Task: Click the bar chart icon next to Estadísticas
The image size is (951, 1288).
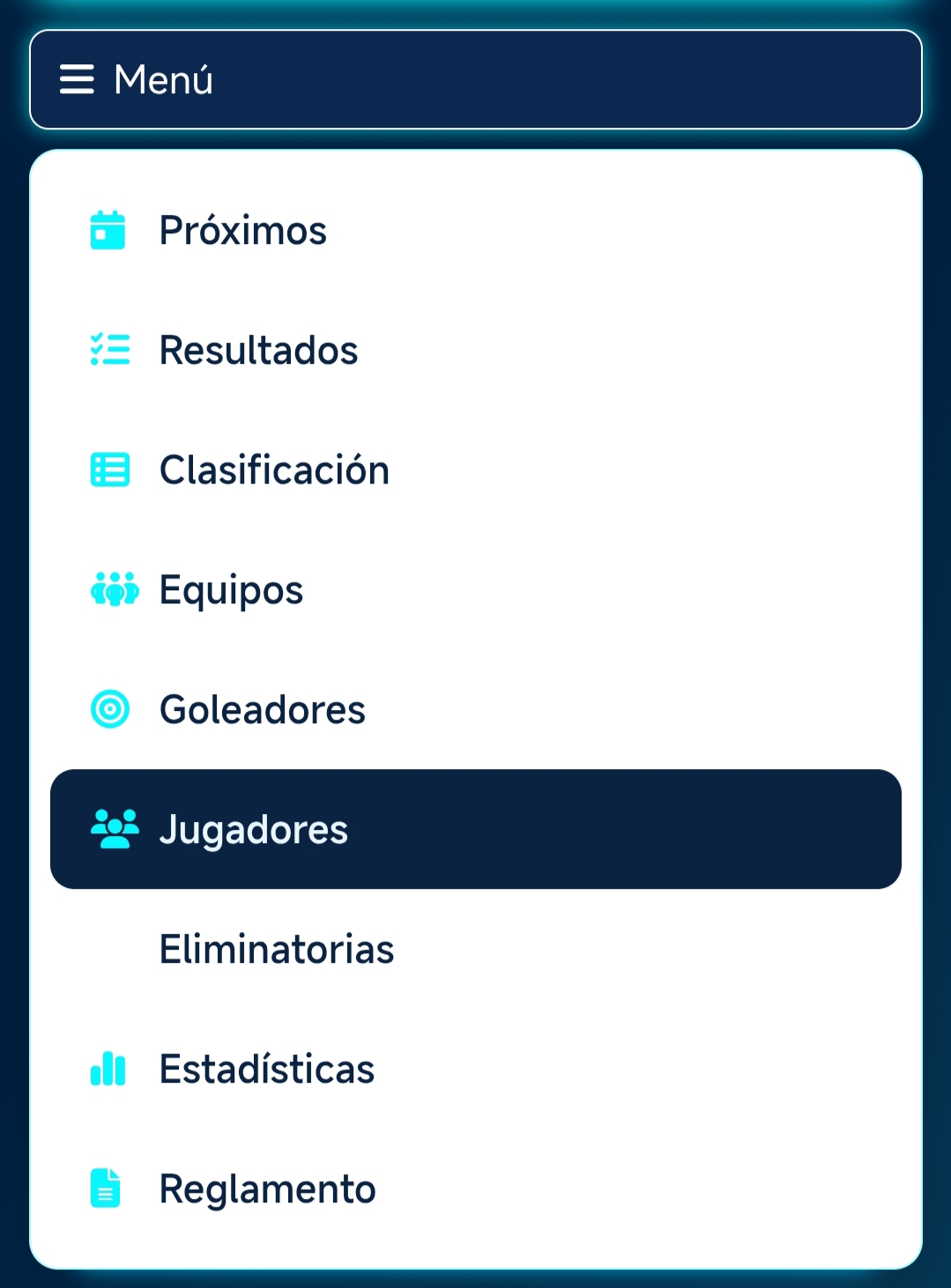Action: click(106, 1069)
